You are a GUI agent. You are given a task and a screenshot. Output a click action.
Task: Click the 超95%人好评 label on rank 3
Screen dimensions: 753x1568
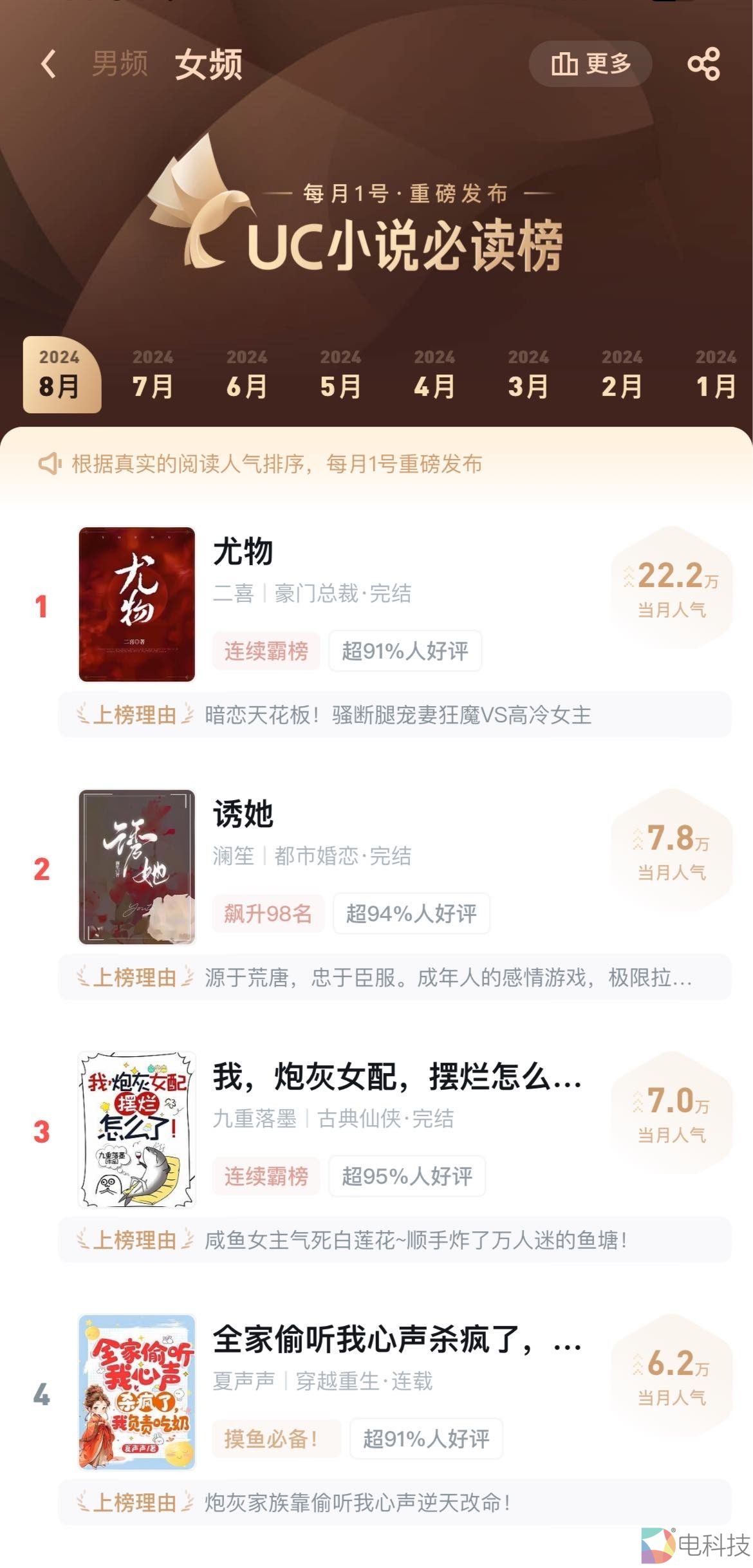click(407, 1176)
